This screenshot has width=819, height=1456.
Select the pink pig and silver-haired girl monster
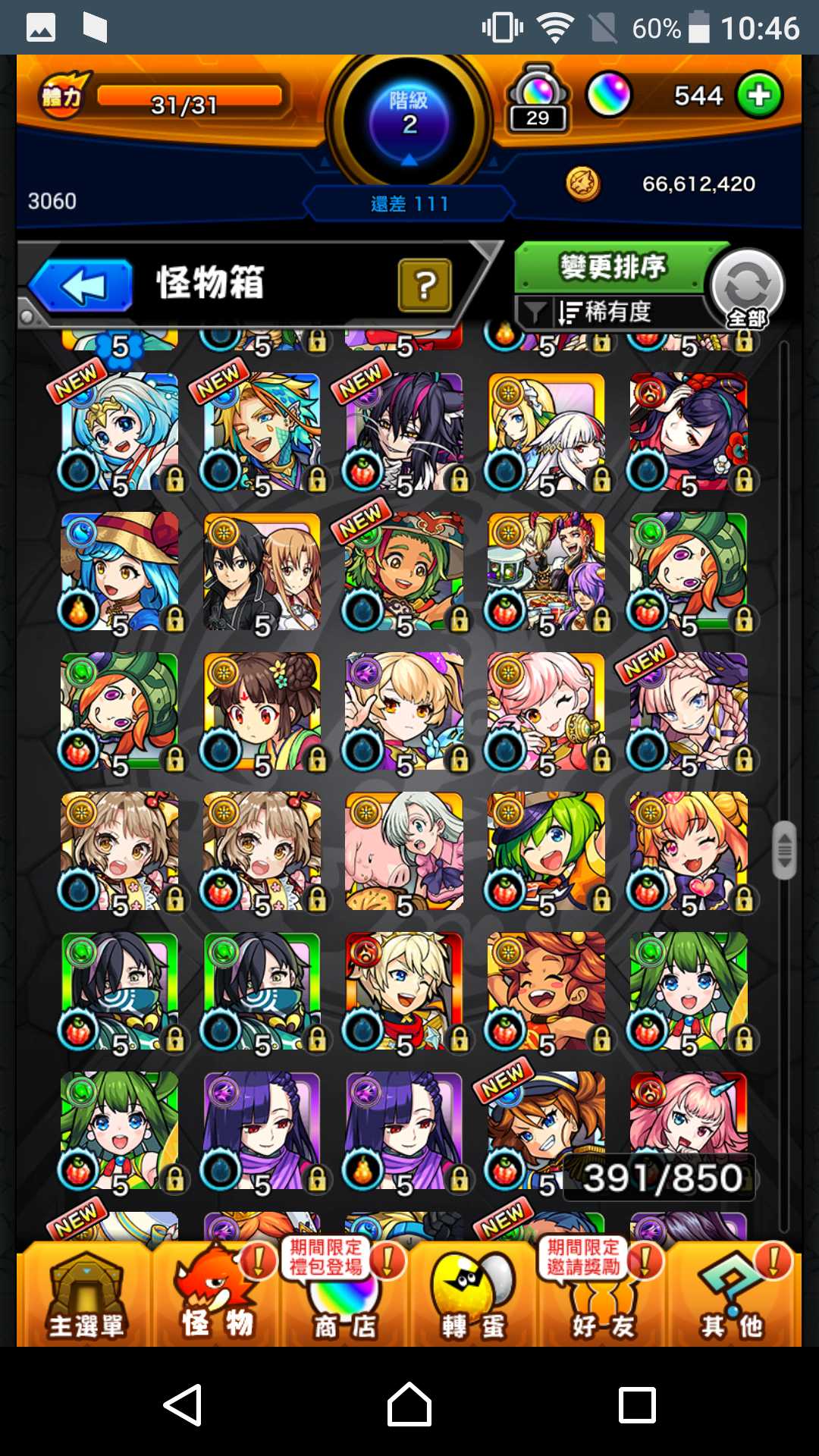404,851
